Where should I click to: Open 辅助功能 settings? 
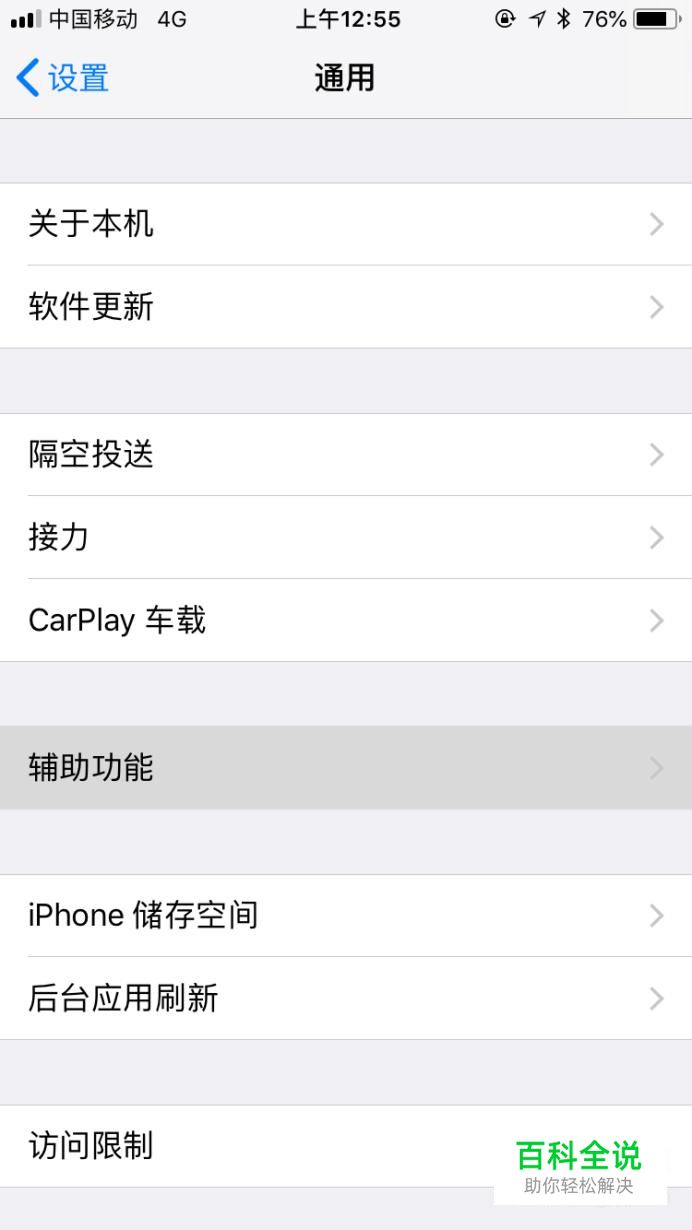point(346,768)
